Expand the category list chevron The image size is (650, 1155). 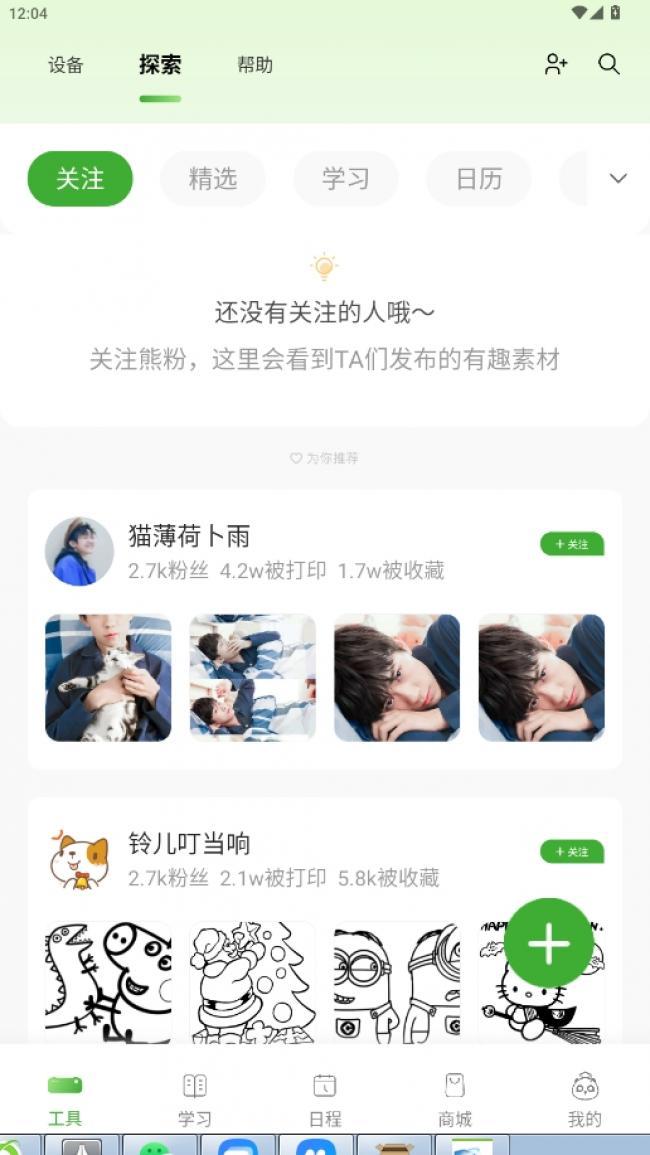pyautogui.click(x=618, y=179)
